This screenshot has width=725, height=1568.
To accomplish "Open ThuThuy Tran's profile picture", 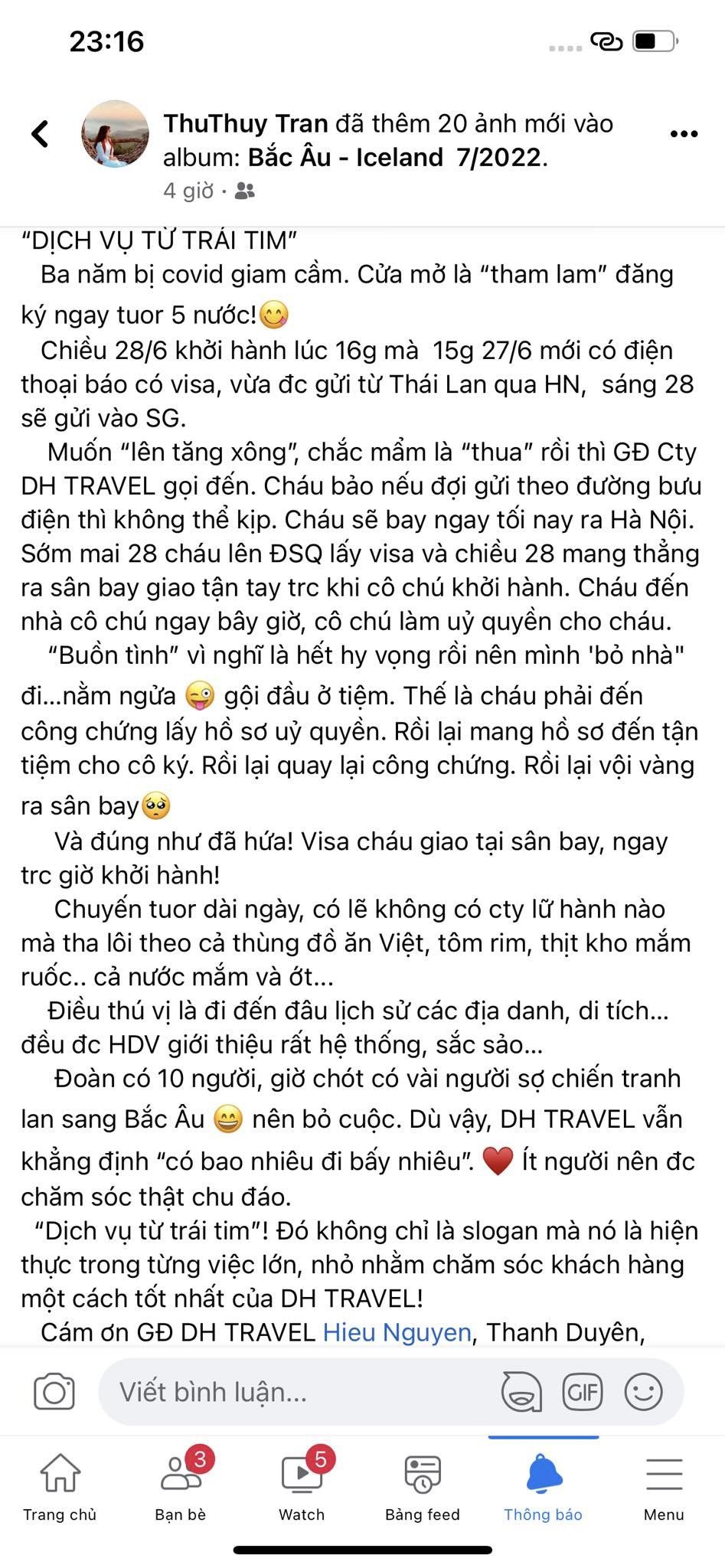I will (115, 134).
